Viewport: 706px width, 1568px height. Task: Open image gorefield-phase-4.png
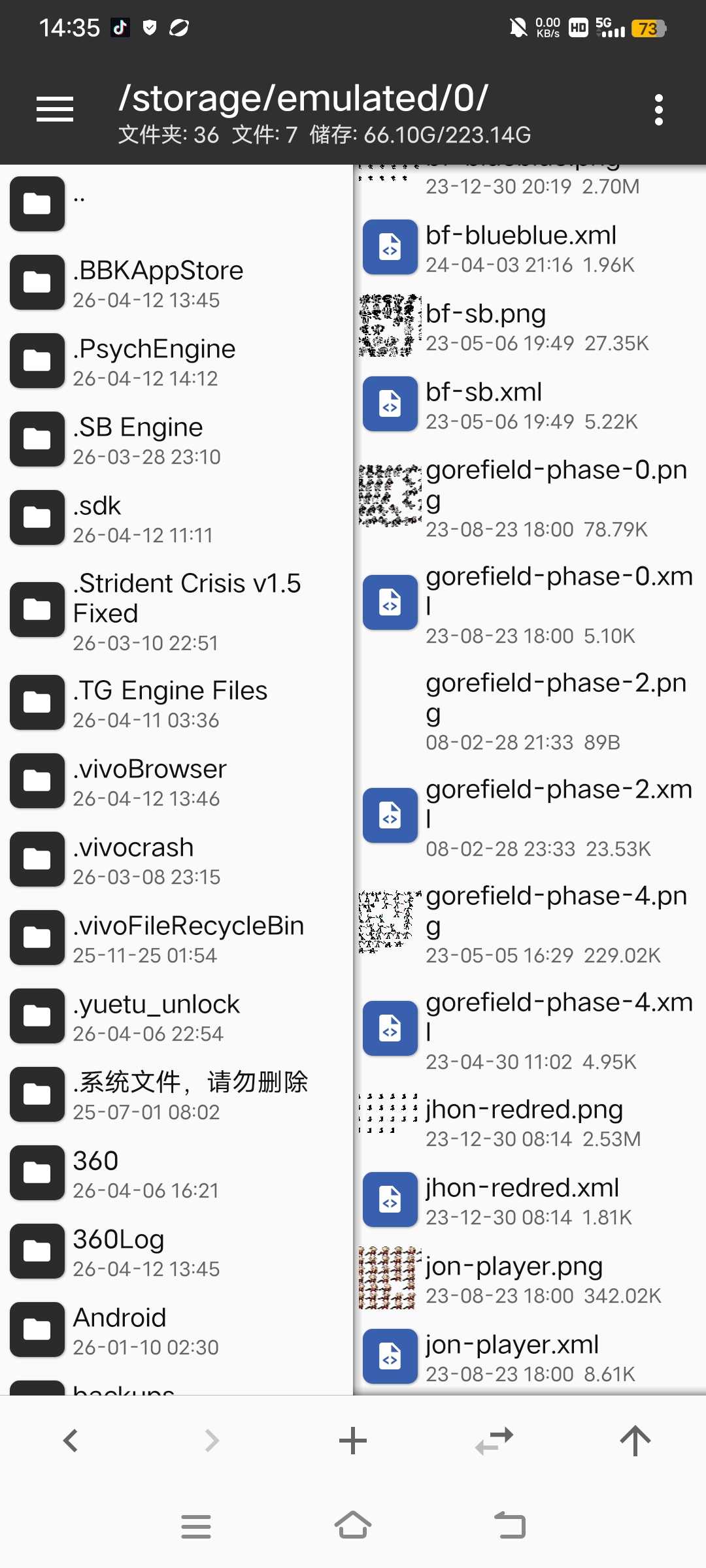pyautogui.click(x=529, y=922)
